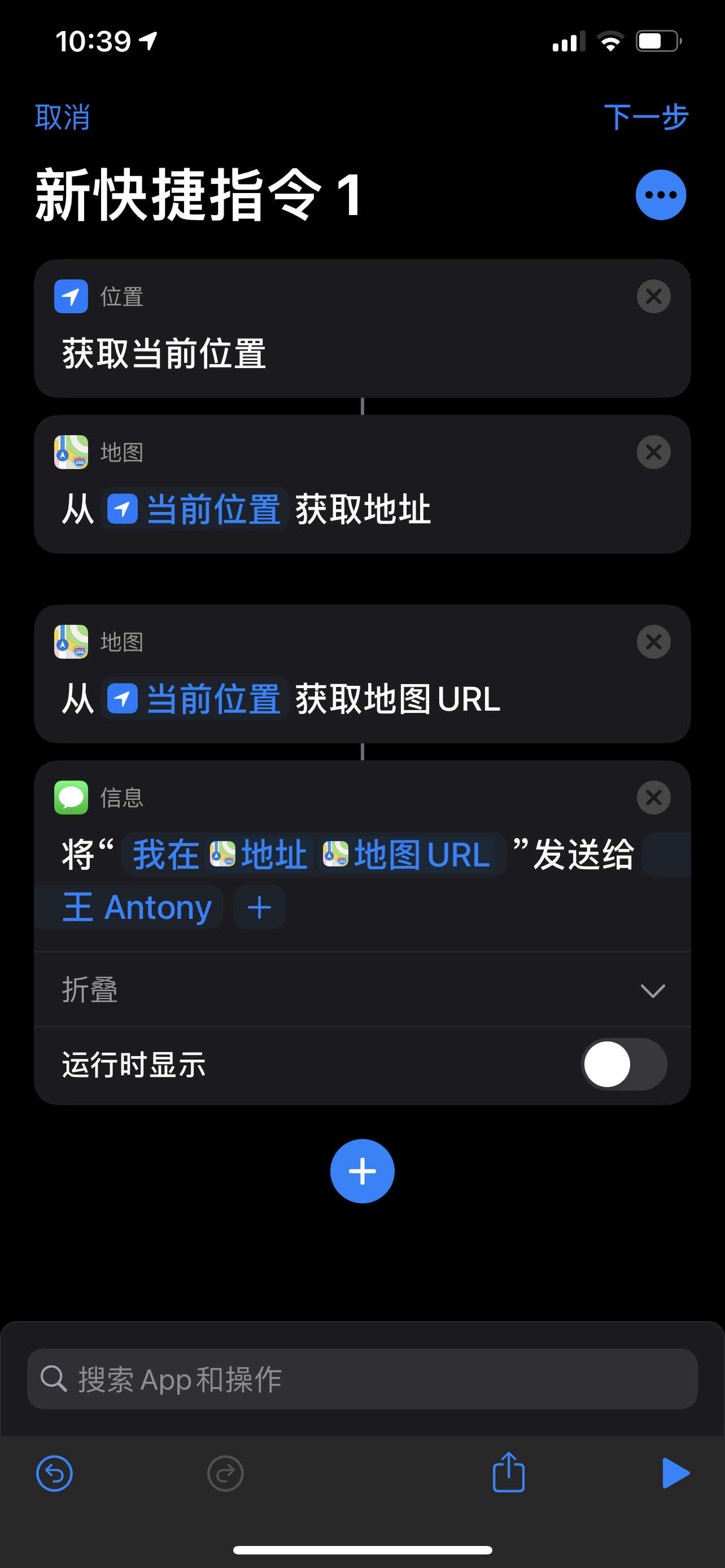Remove the 获取地址 action
Screen dimensions: 725x1568
pos(653,452)
